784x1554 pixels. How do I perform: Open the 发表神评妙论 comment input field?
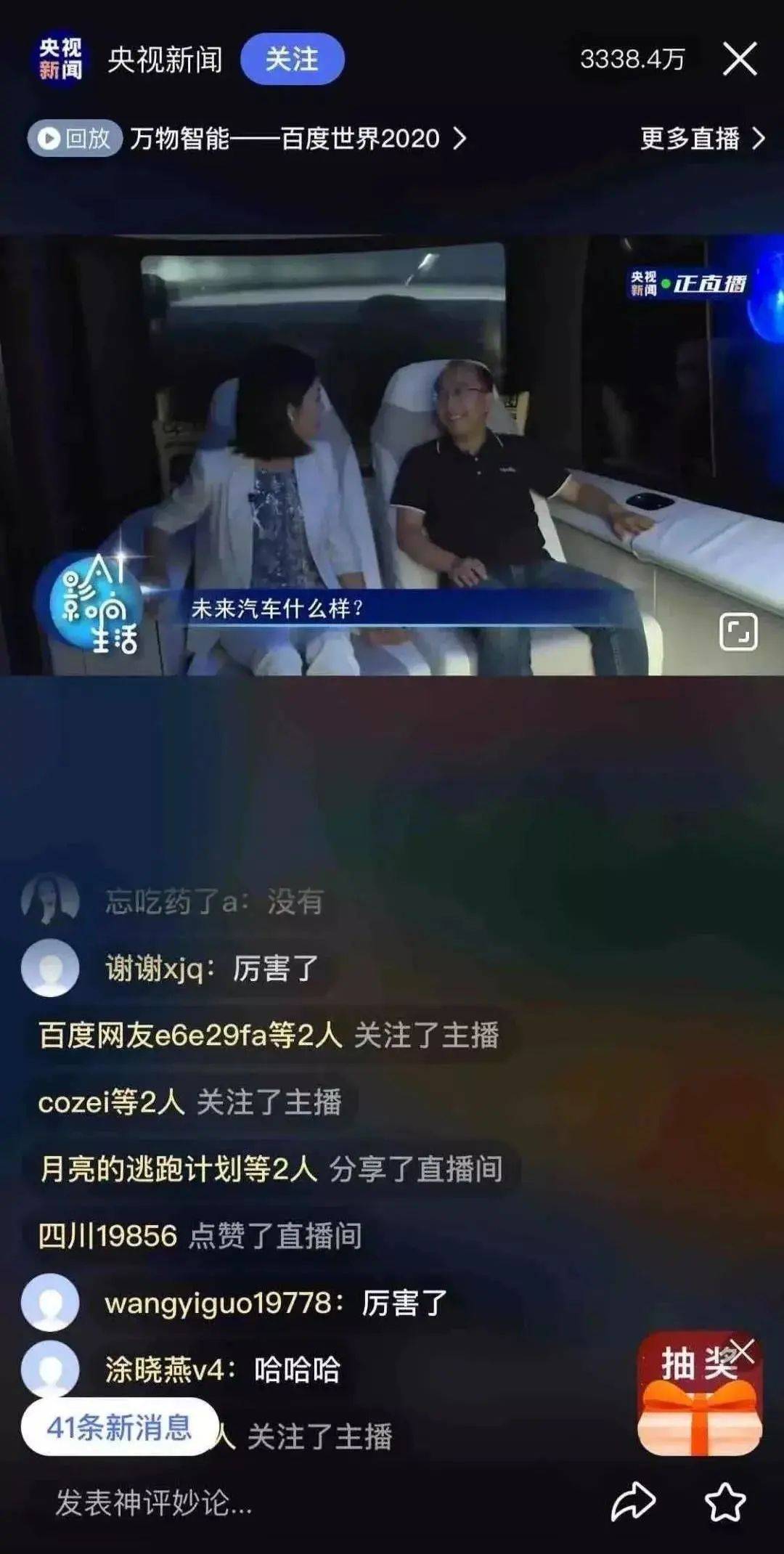coord(154,1502)
